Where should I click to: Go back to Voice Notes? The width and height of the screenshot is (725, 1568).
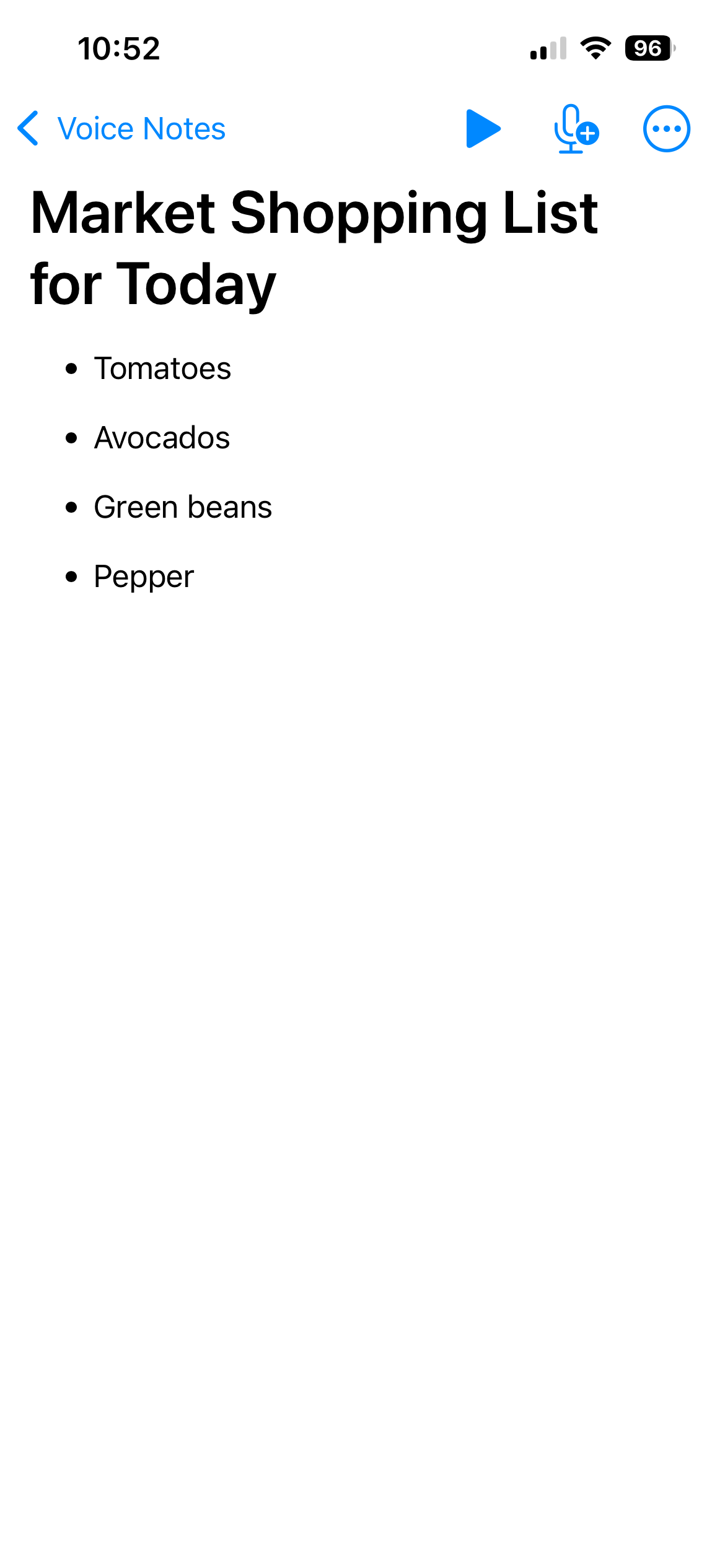[x=121, y=129]
